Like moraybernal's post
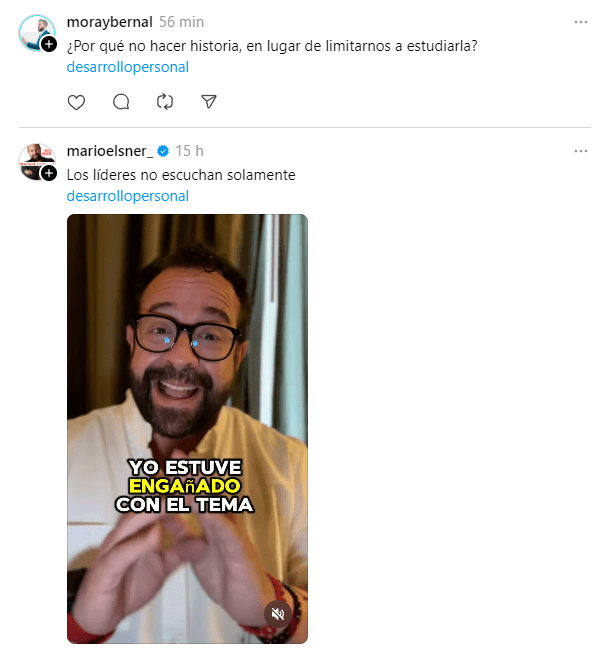Screen dimensions: 600x651 coord(76,102)
